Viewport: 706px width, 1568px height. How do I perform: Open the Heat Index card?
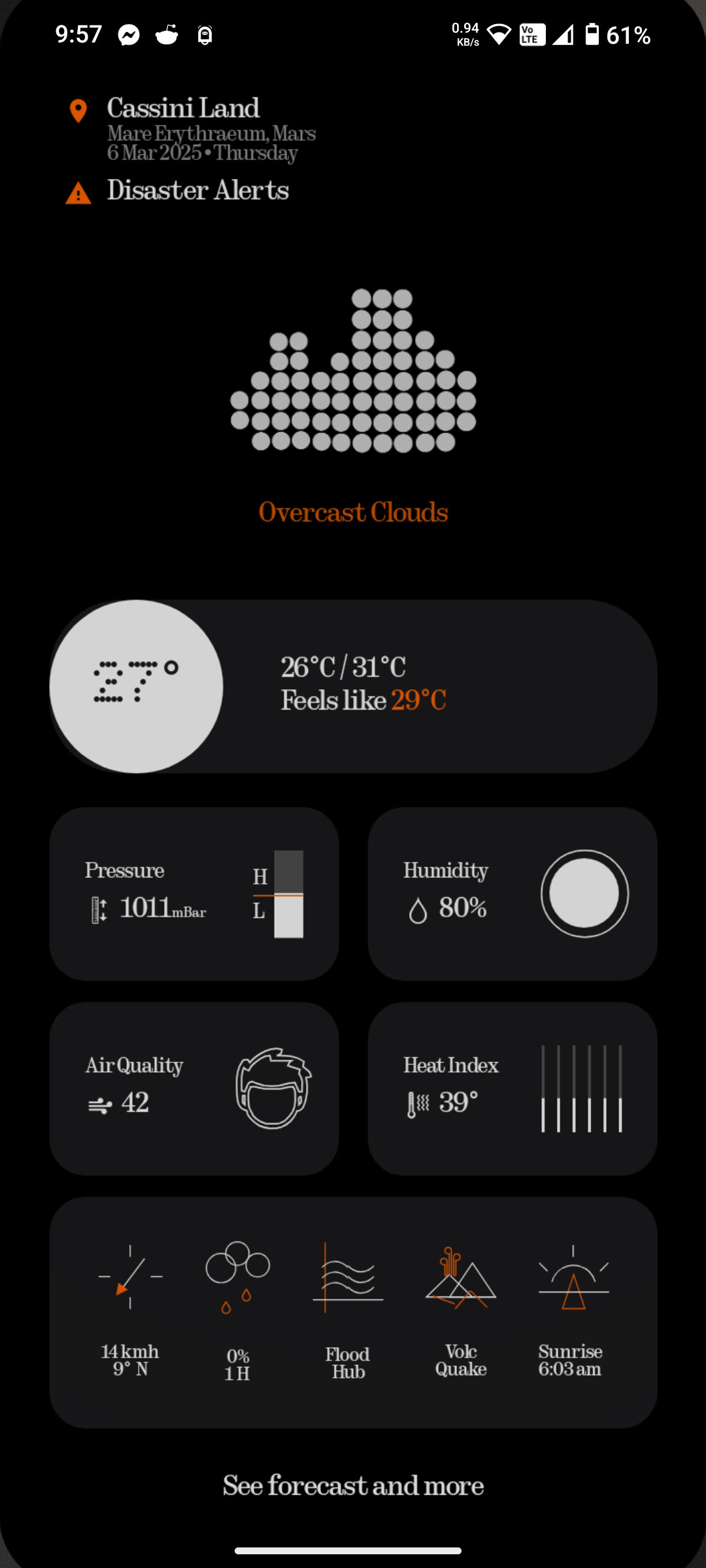pos(513,1088)
